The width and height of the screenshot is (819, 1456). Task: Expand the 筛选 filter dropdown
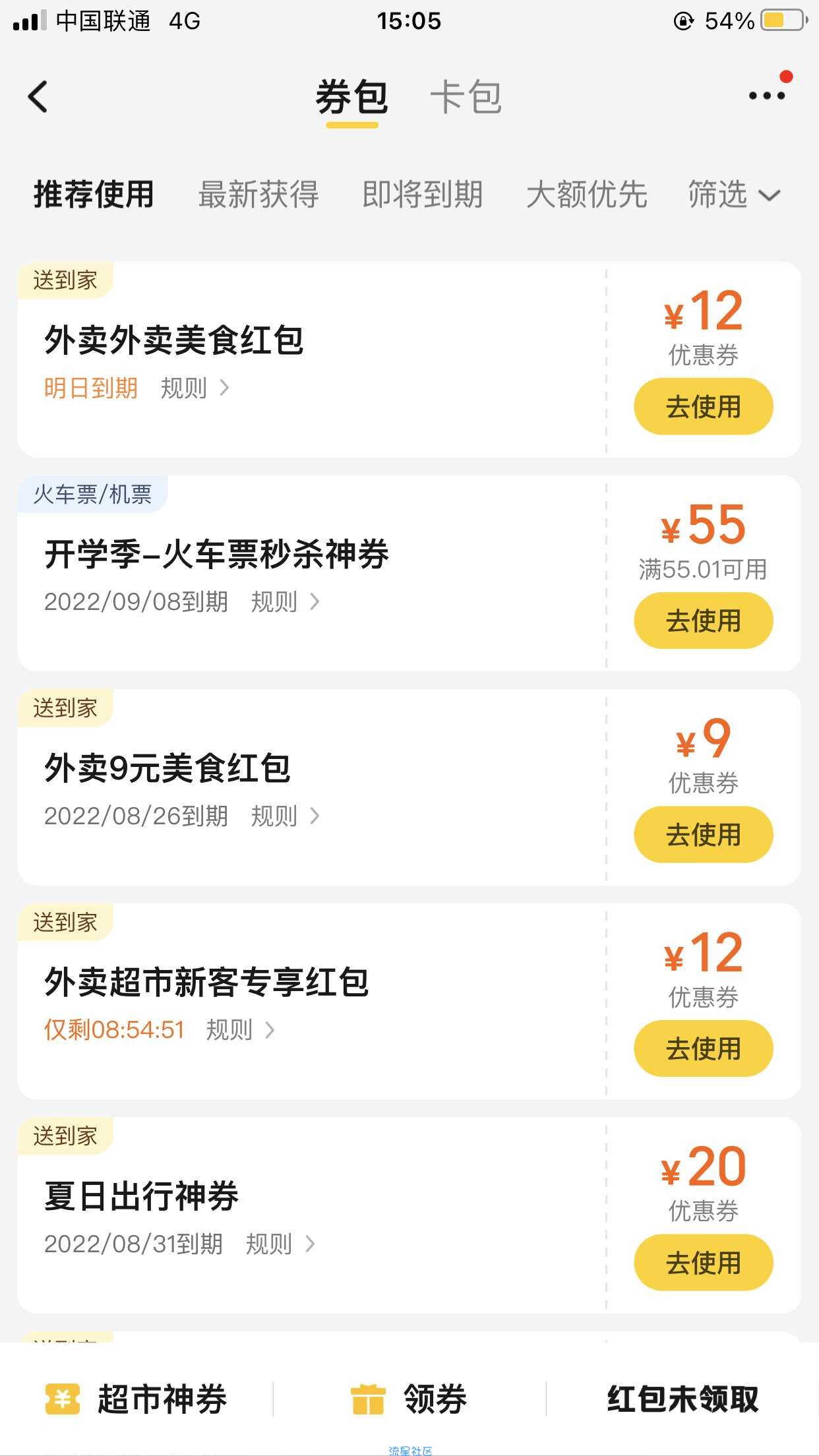point(733,195)
